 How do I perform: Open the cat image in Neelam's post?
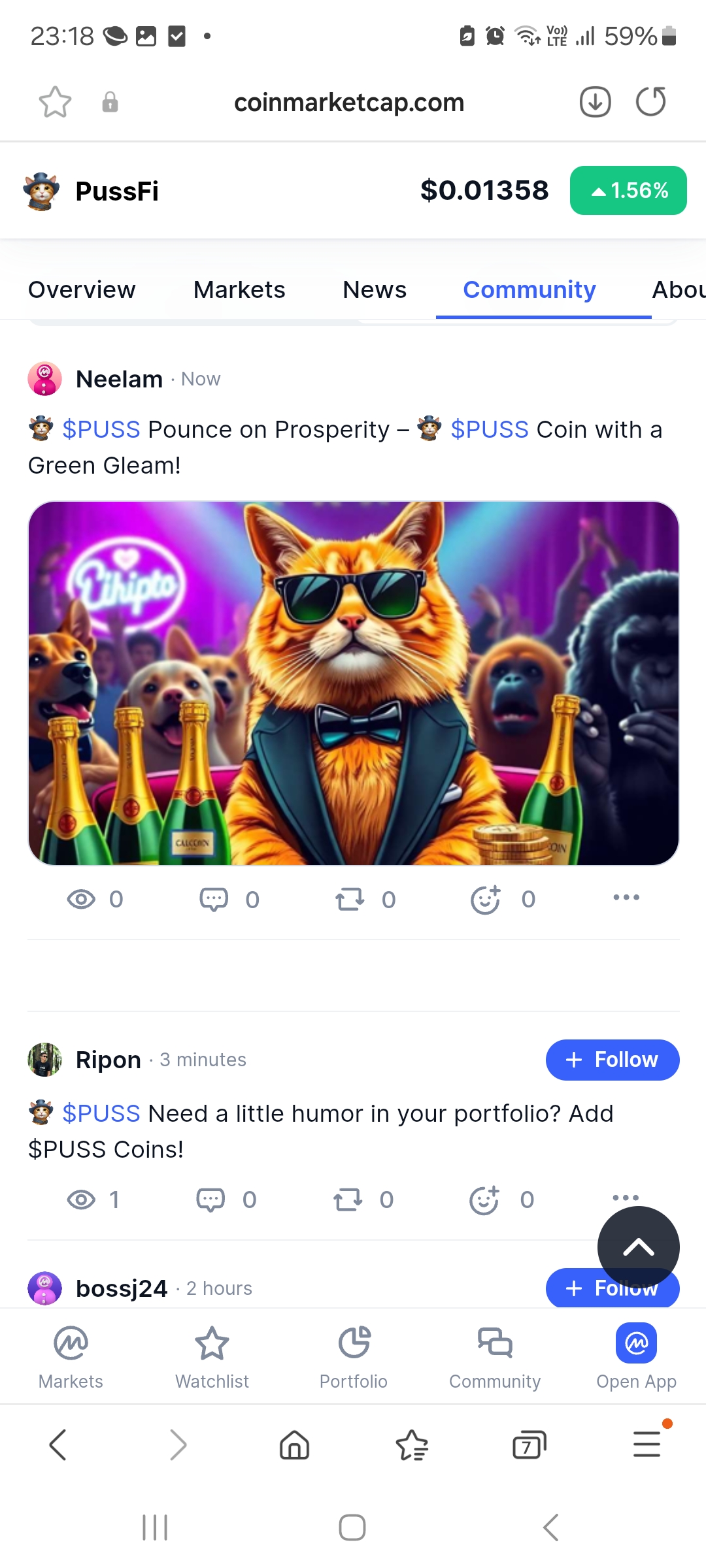pos(354,683)
